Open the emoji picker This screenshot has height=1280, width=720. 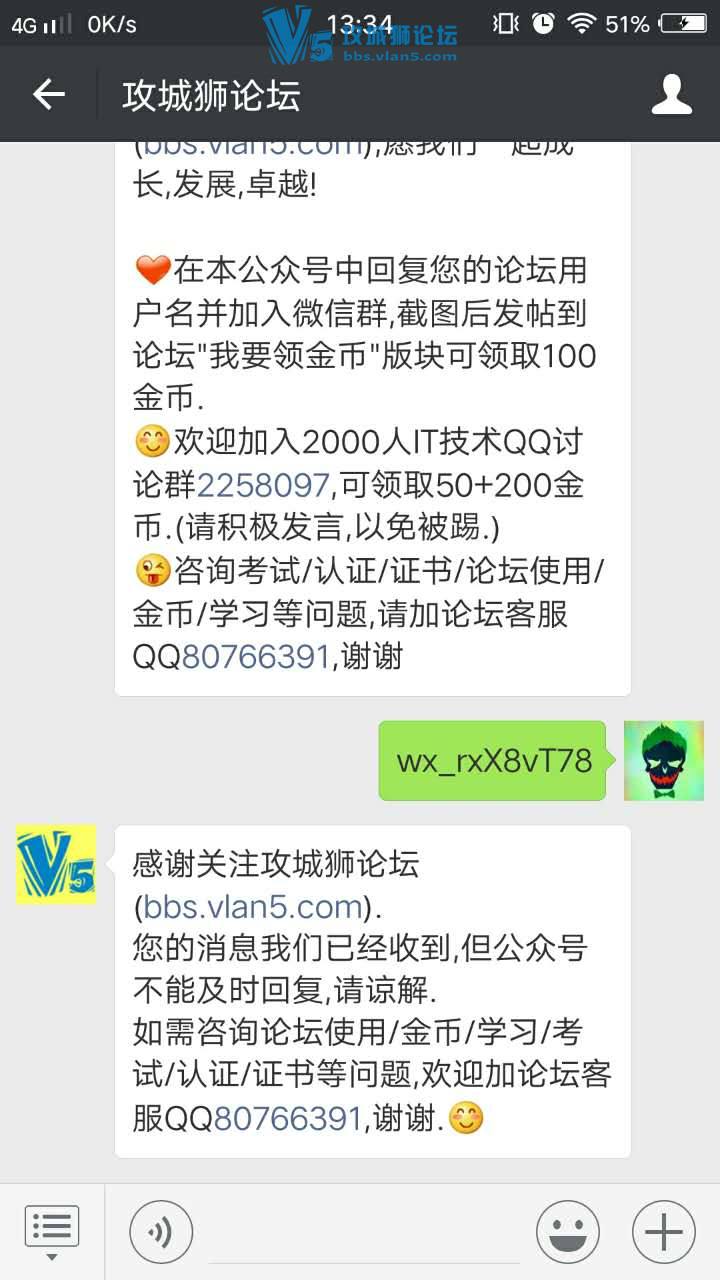[567, 1232]
